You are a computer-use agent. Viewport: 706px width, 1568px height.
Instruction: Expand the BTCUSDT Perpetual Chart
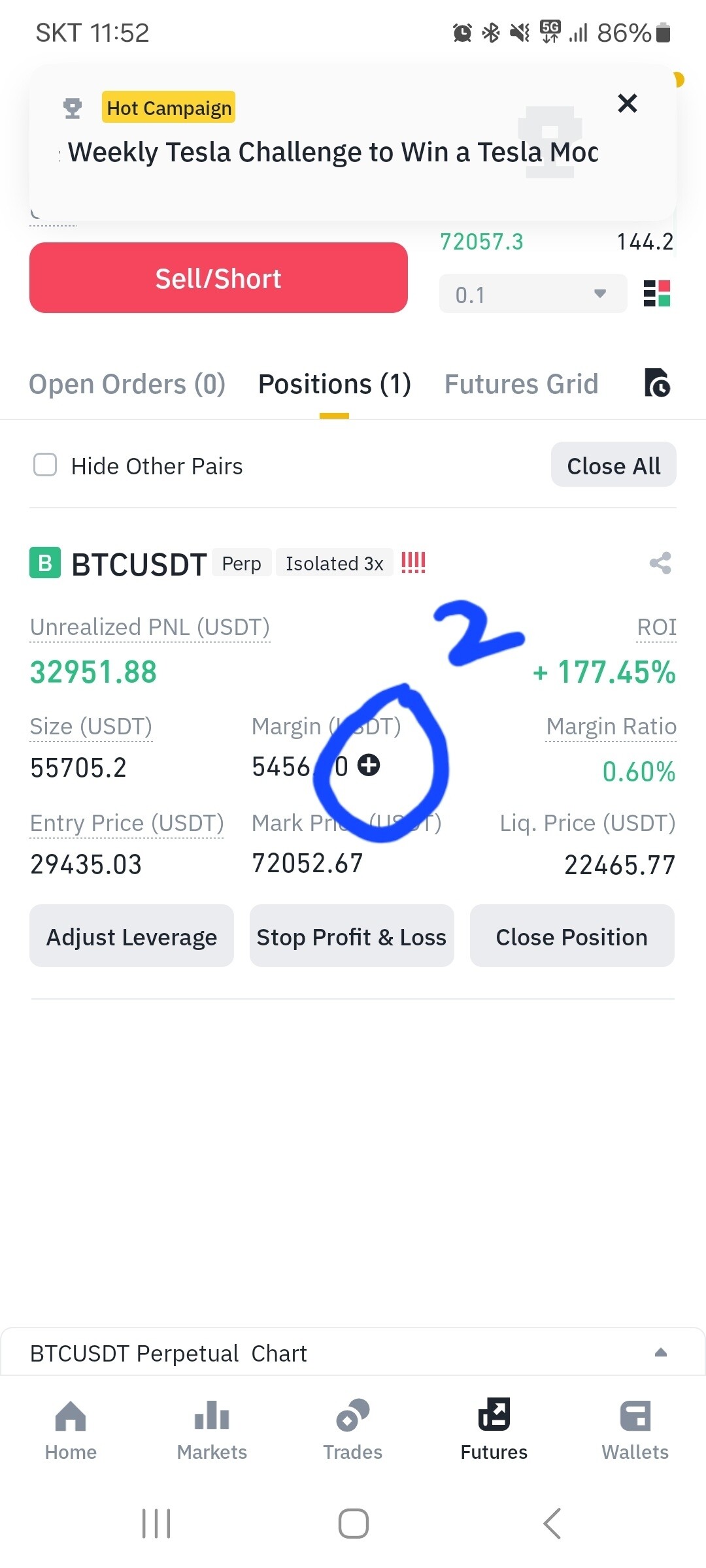coord(660,1352)
